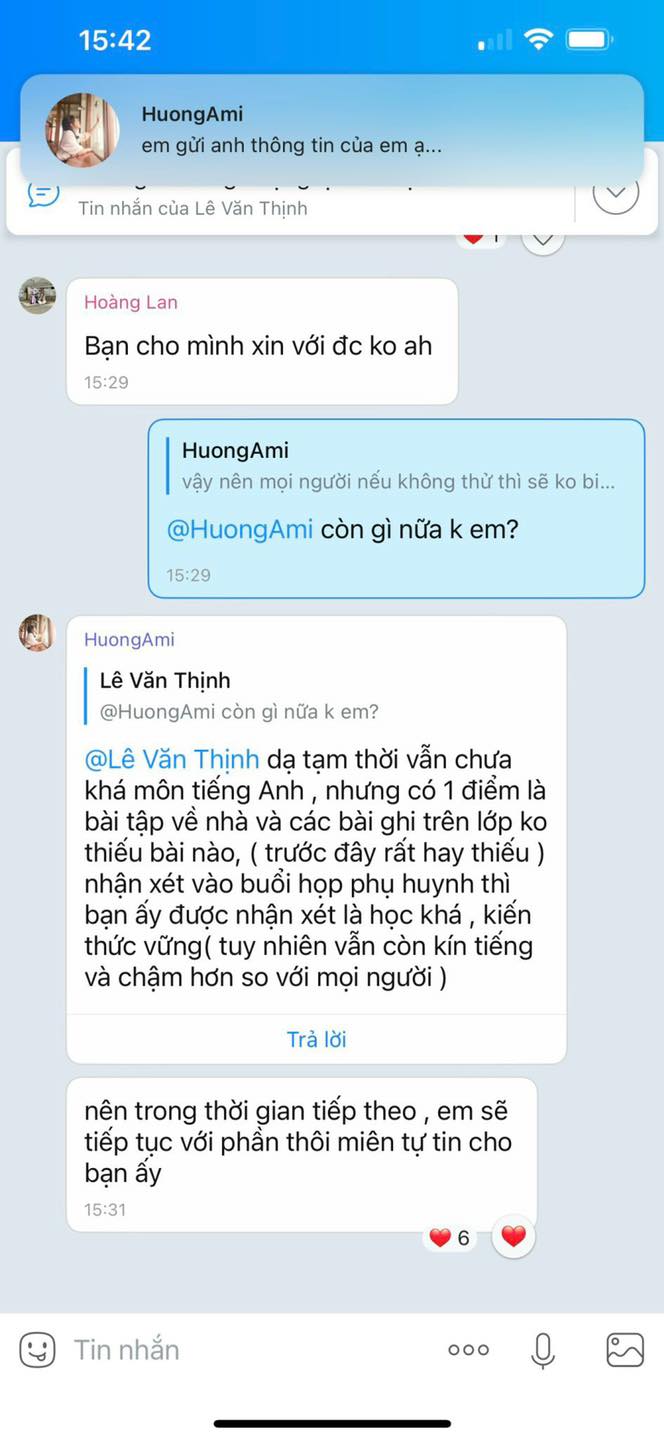Open more options three-dot menu
Viewport: 664px width, 1440px height.
click(468, 1350)
